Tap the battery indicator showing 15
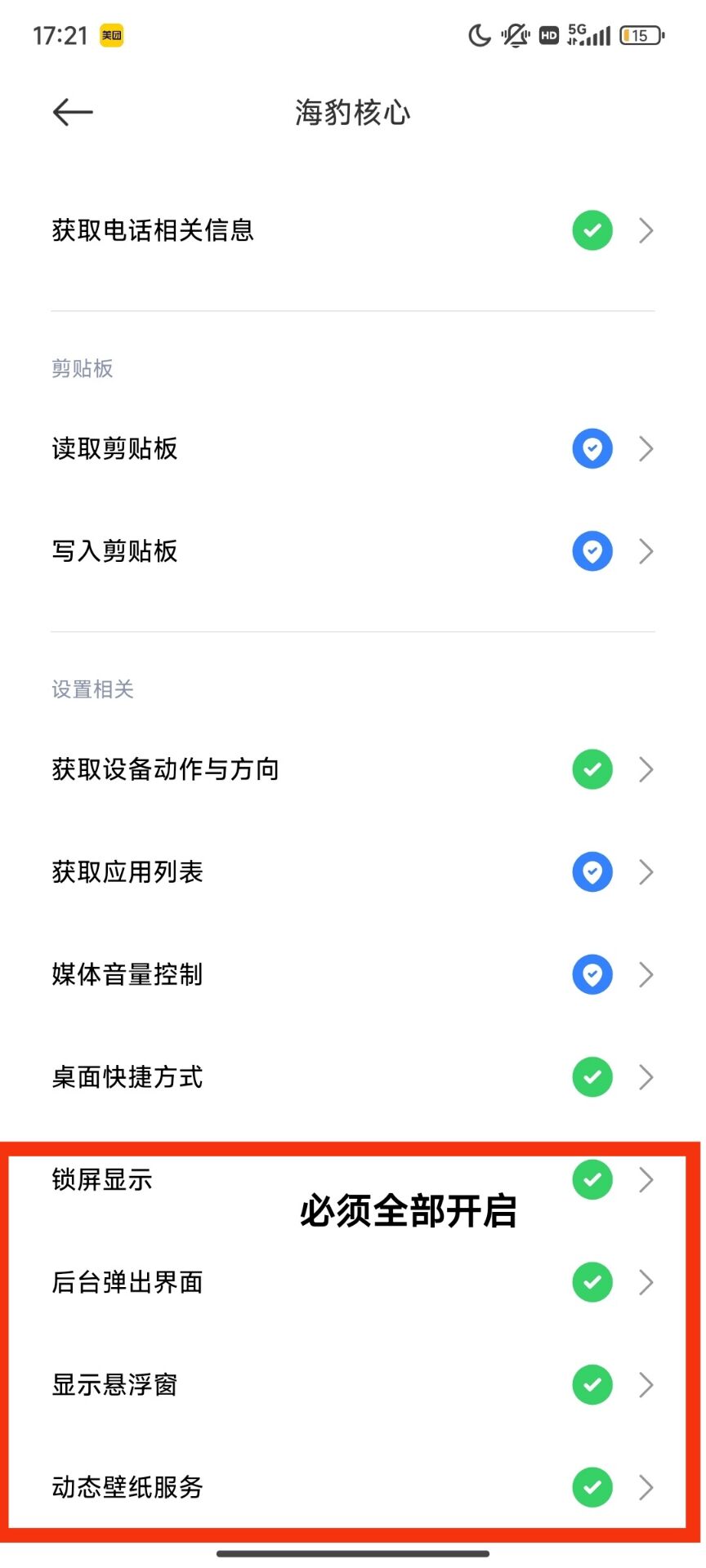The image size is (706, 1568). pyautogui.click(x=641, y=35)
